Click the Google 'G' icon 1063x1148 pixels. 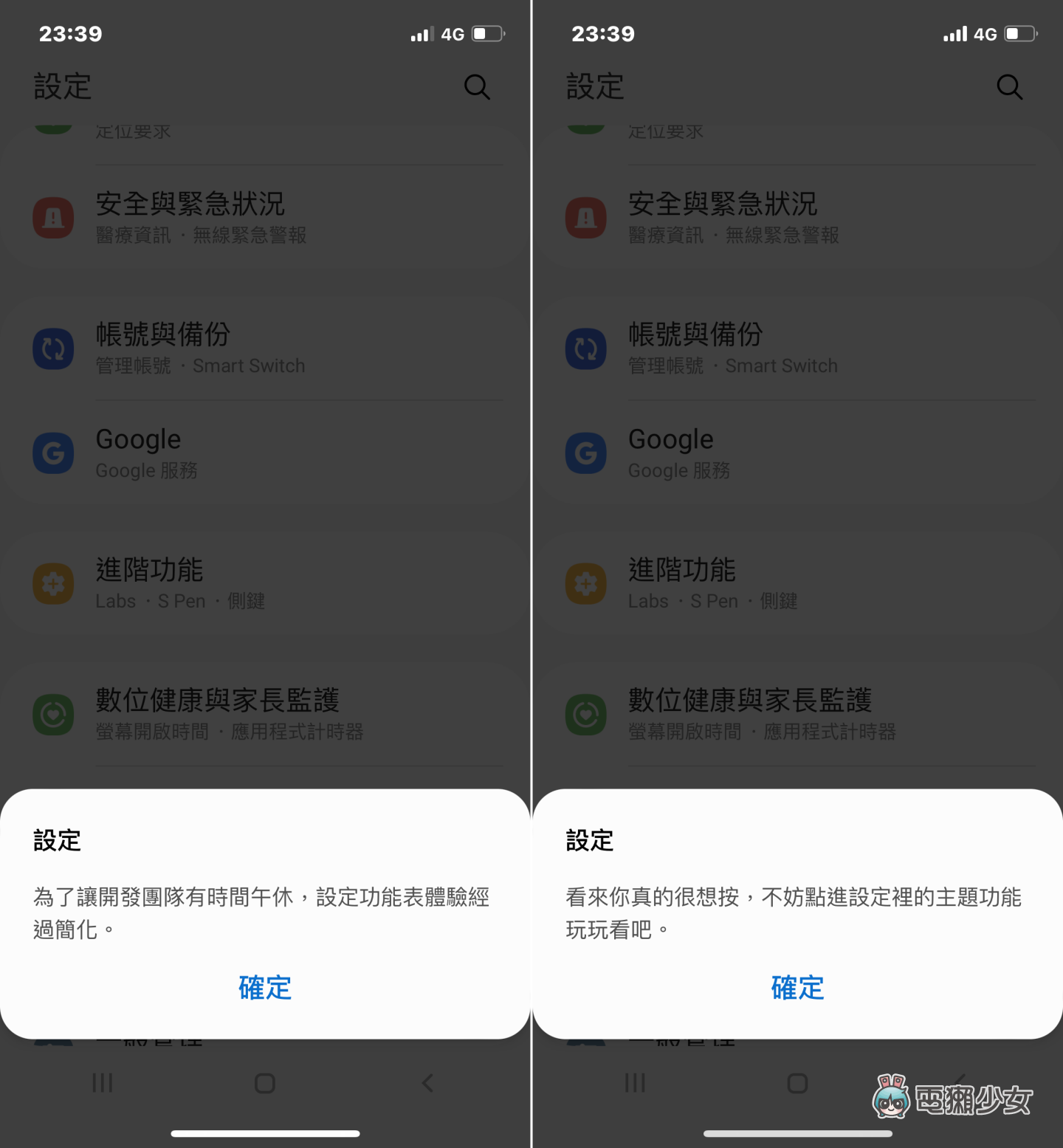click(x=52, y=453)
